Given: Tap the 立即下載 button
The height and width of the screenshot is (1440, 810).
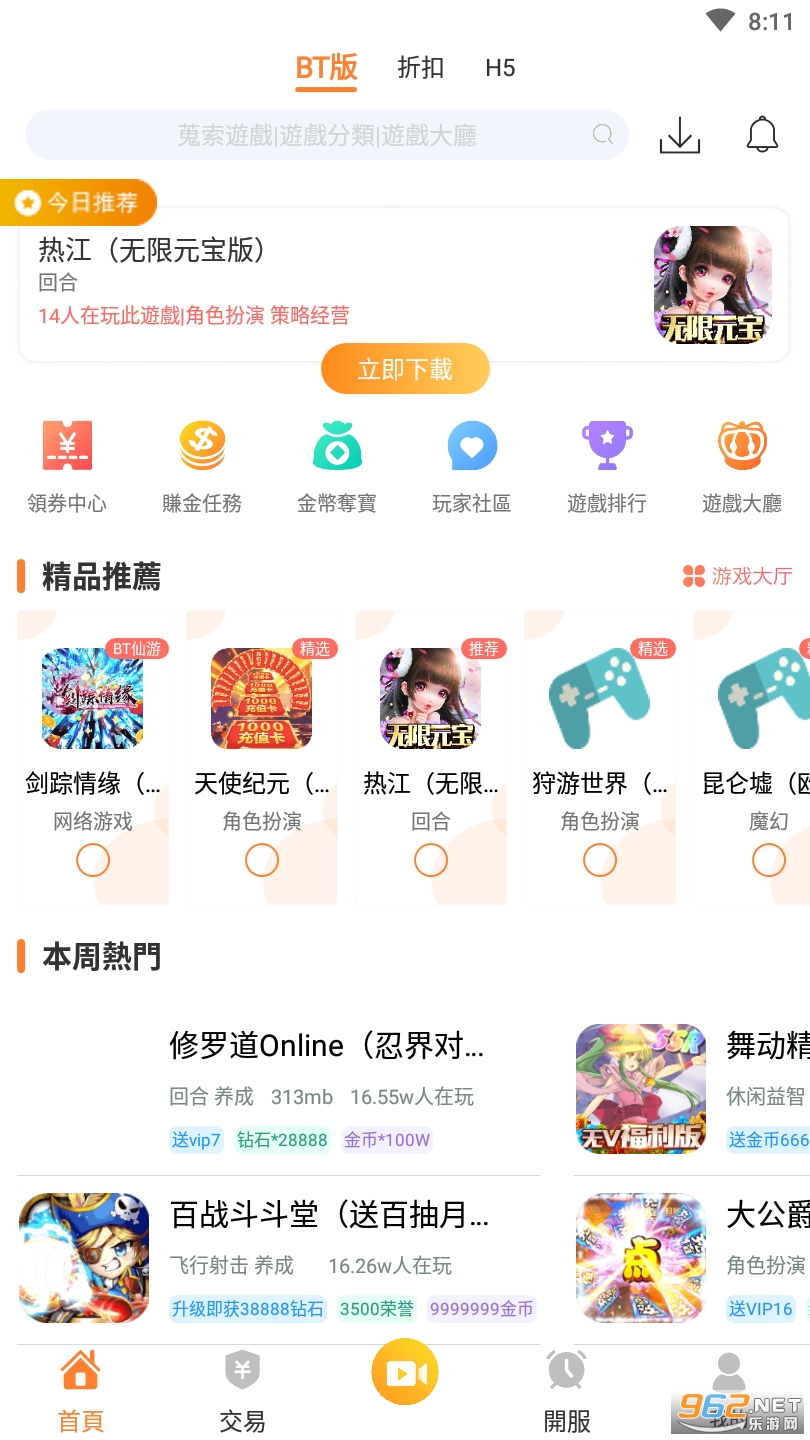Looking at the screenshot, I should pos(405,370).
